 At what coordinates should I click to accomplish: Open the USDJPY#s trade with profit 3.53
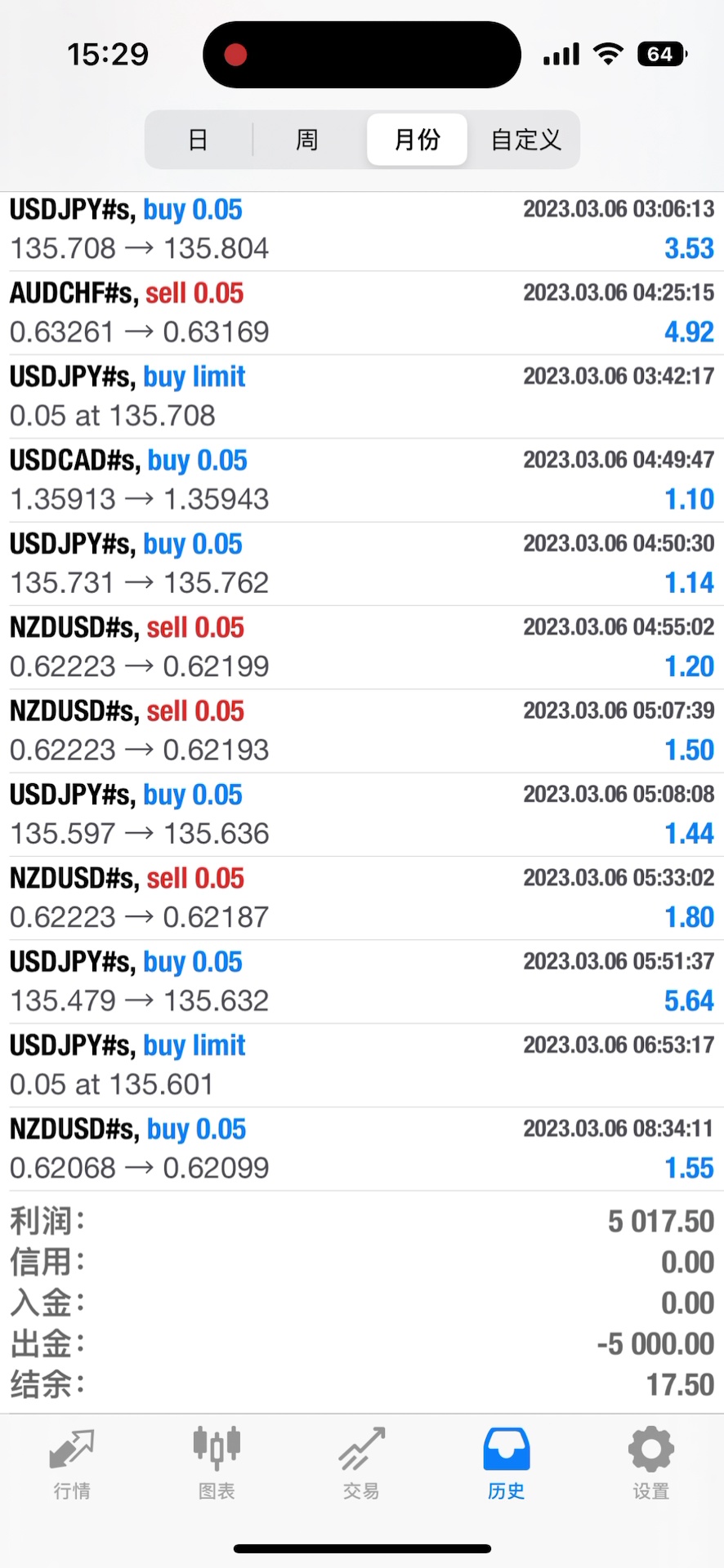coord(361,229)
